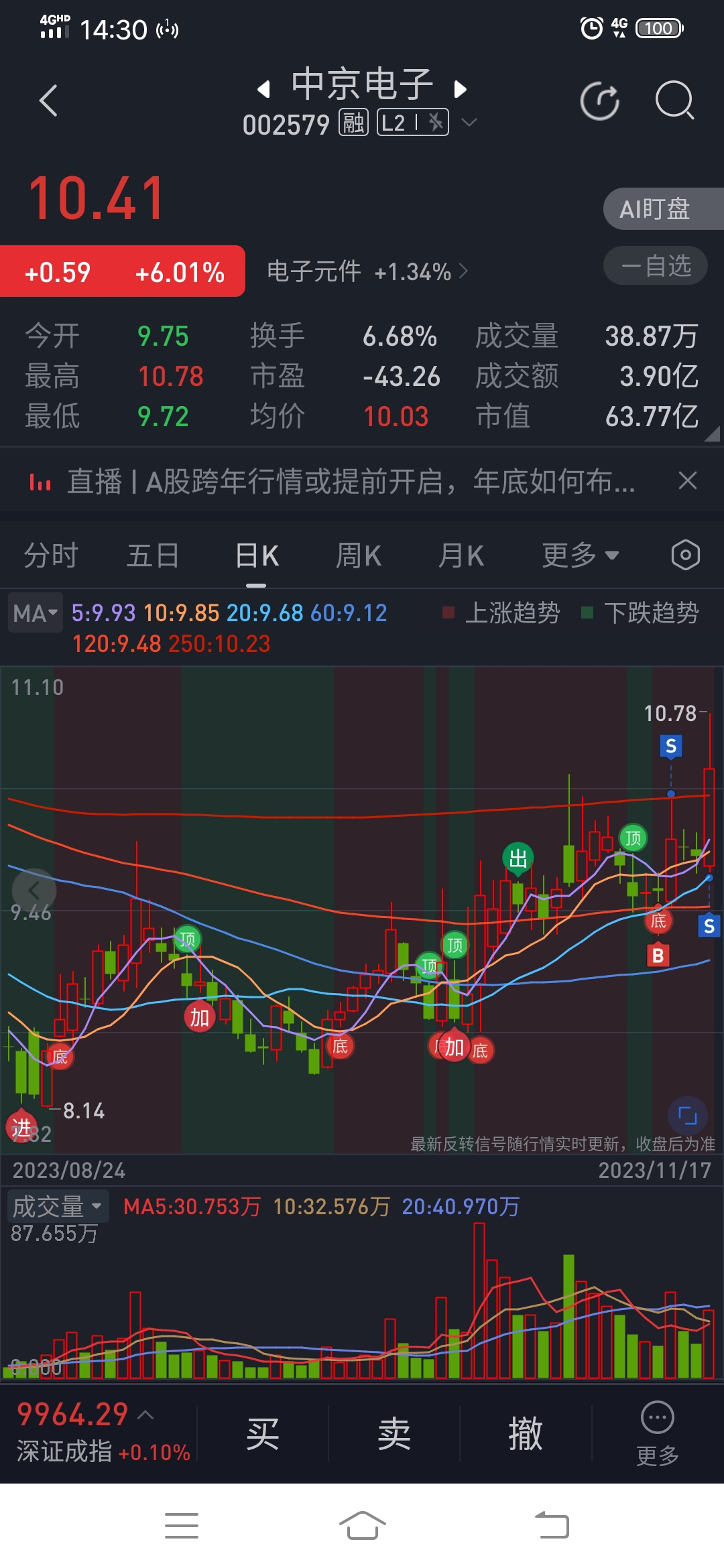724x1568 pixels.
Task: Expand chart to fullscreen
Action: [688, 1116]
